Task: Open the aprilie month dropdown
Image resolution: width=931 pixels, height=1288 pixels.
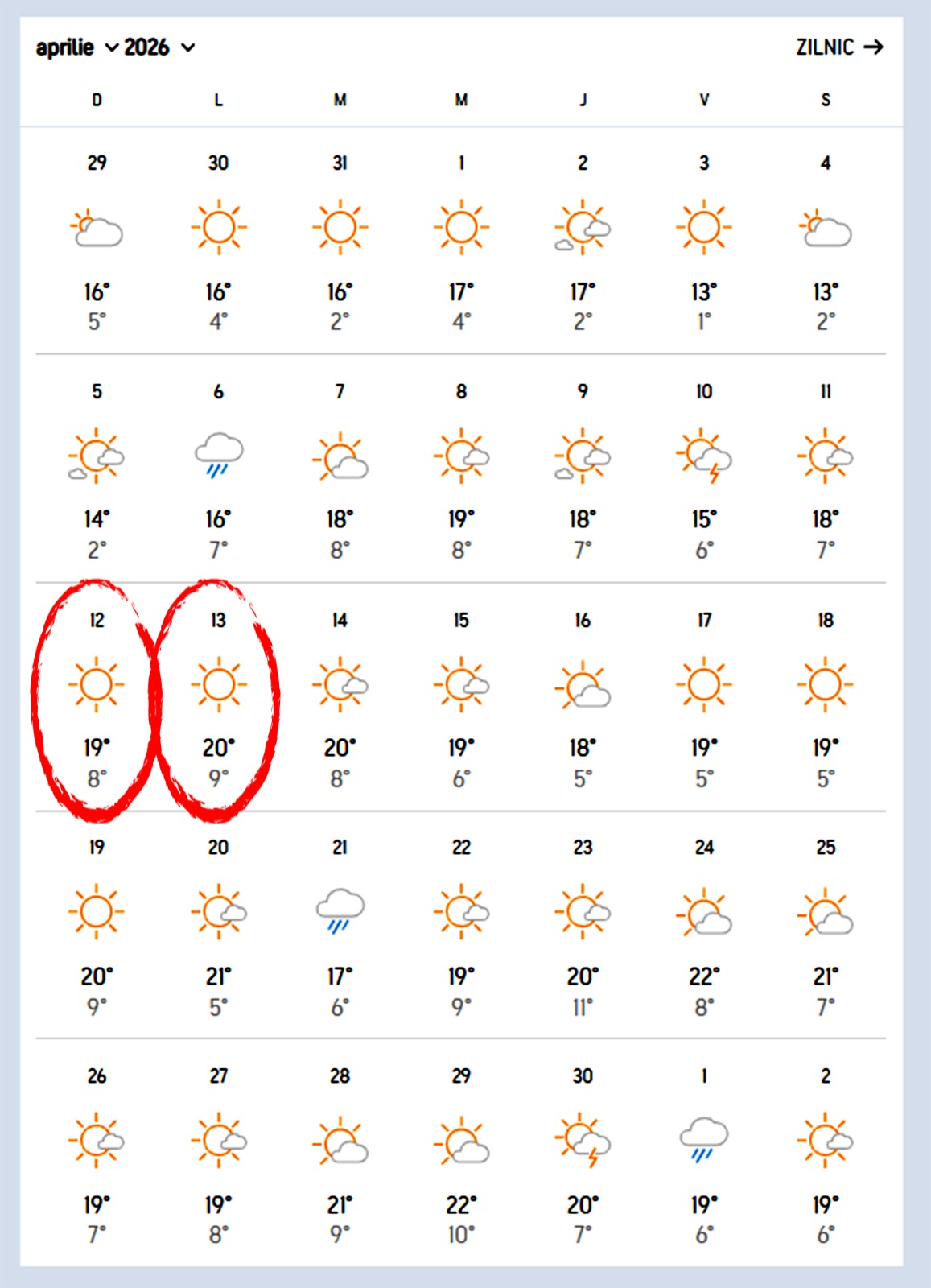Action: (76, 47)
